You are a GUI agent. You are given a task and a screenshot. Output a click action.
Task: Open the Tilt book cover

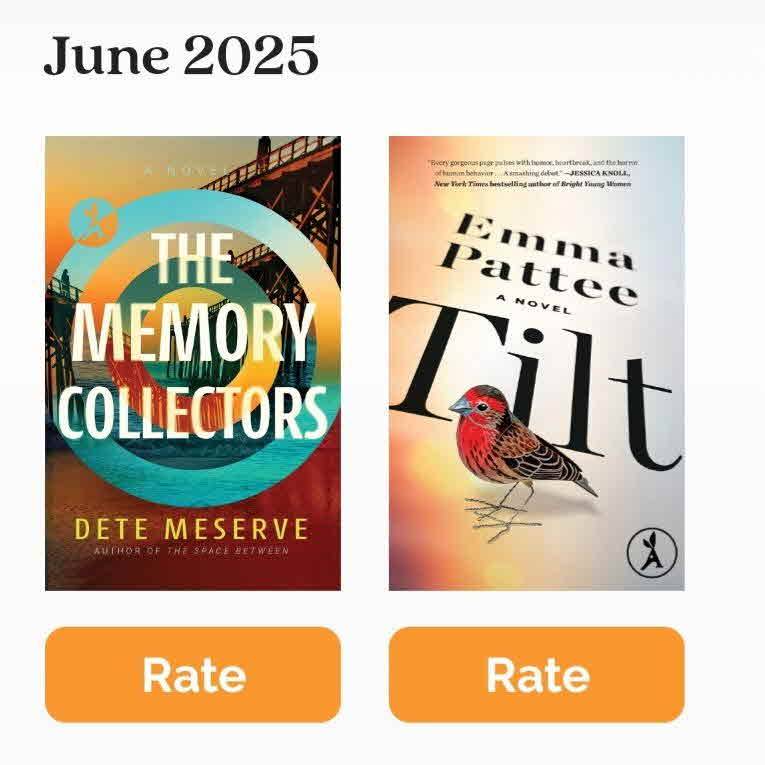pyautogui.click(x=536, y=363)
